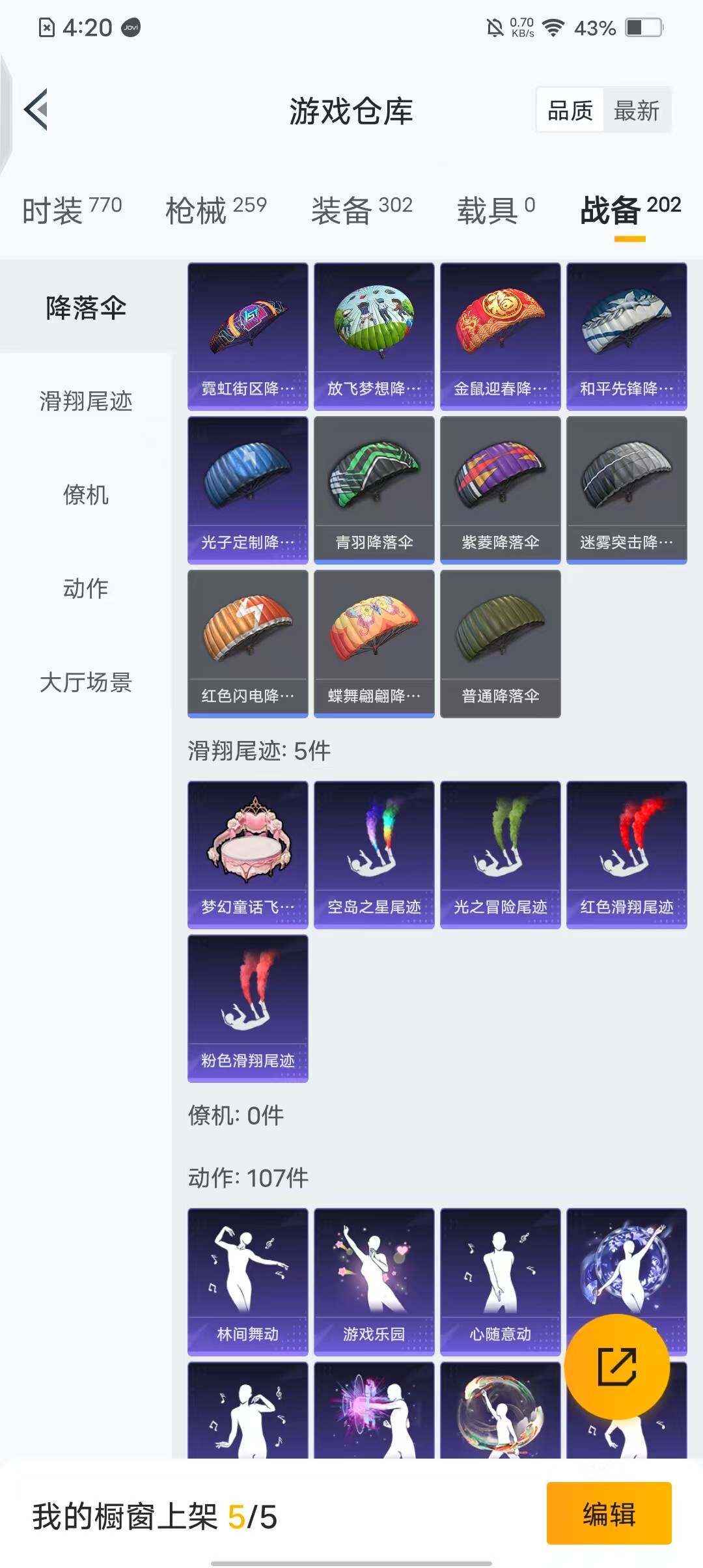703x1568 pixels.
Task: Go back using the top-left arrow
Action: [36, 109]
